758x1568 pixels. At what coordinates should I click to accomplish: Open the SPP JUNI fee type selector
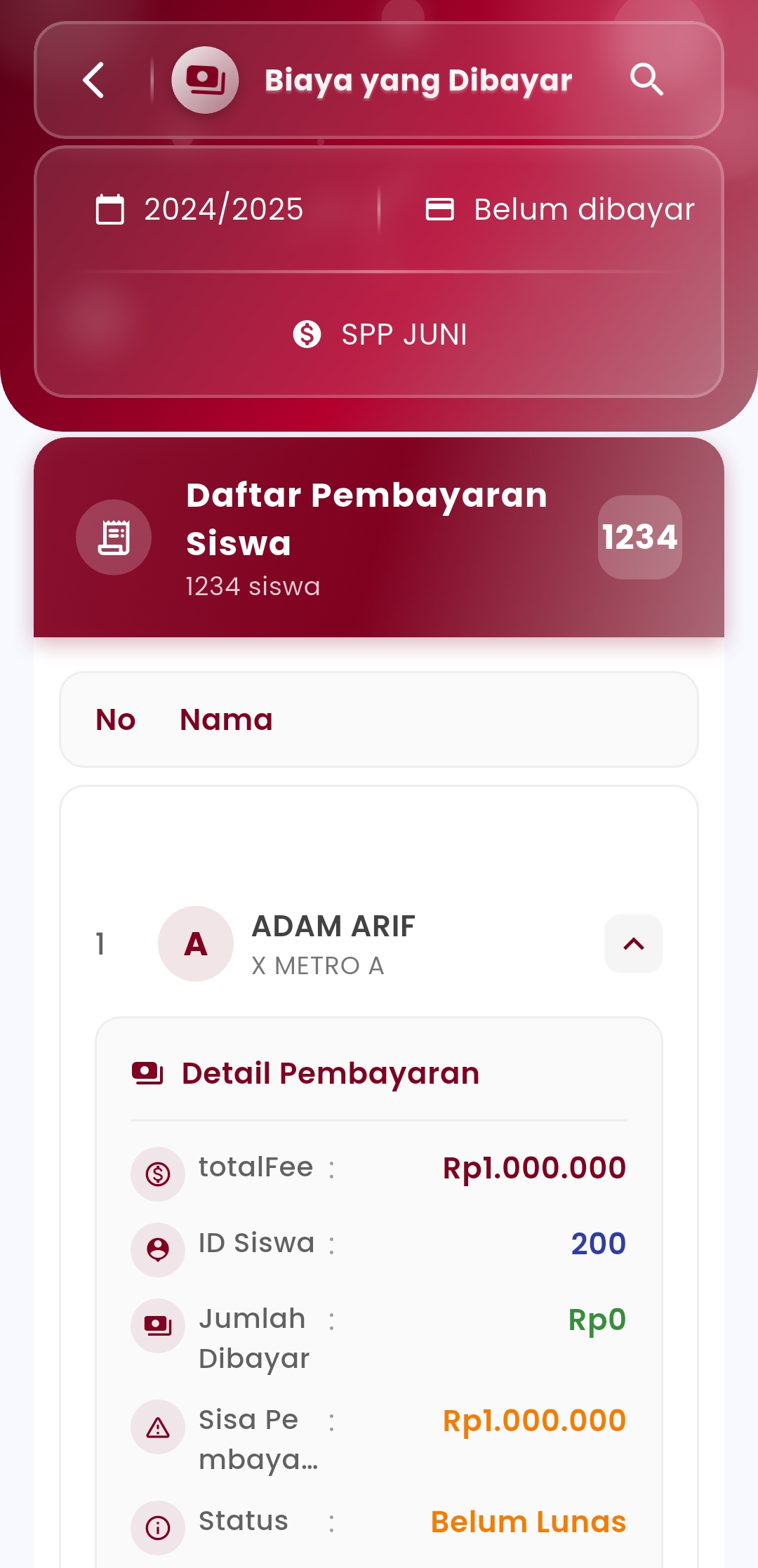(380, 334)
